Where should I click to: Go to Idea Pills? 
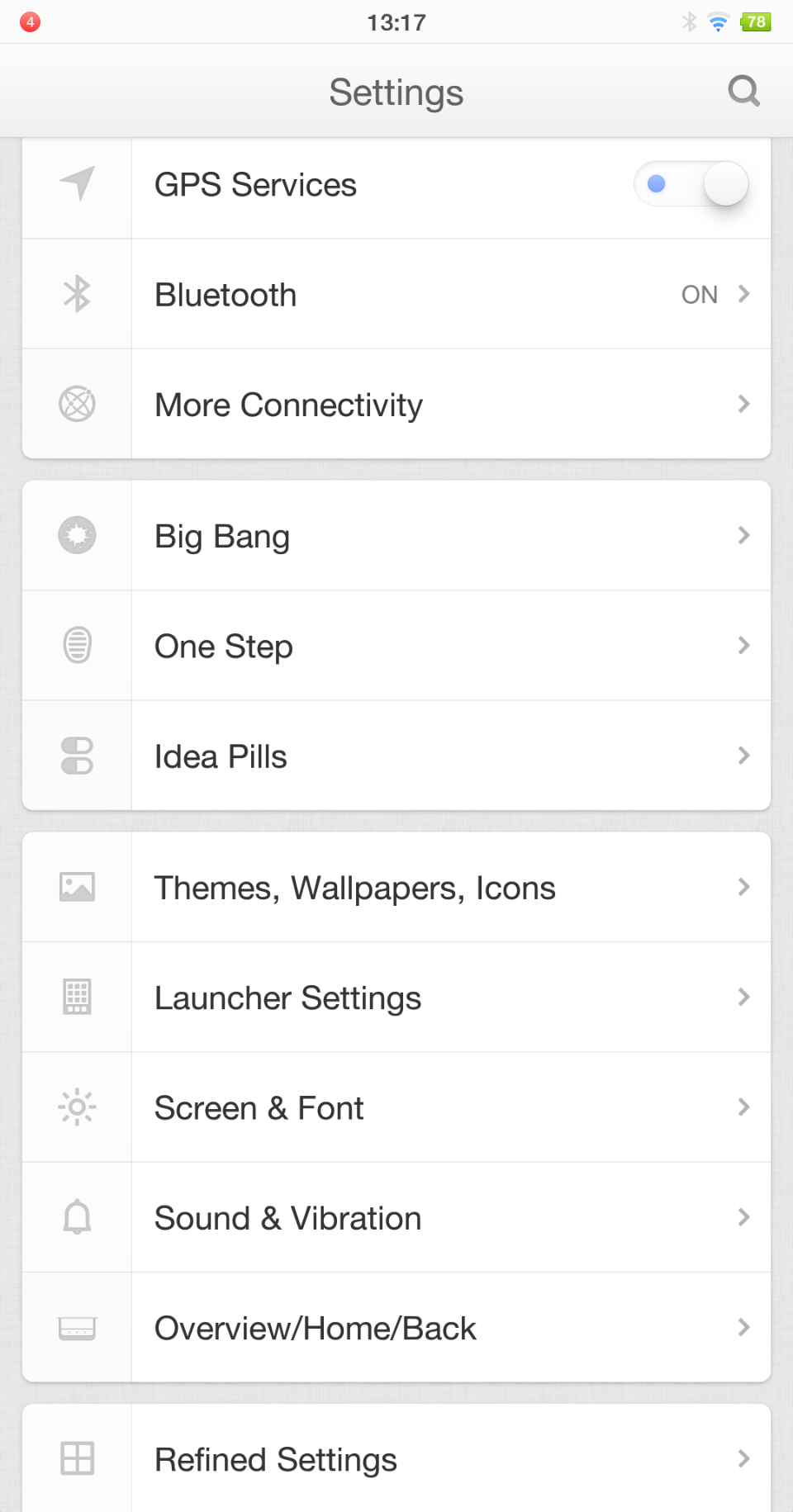[x=396, y=756]
